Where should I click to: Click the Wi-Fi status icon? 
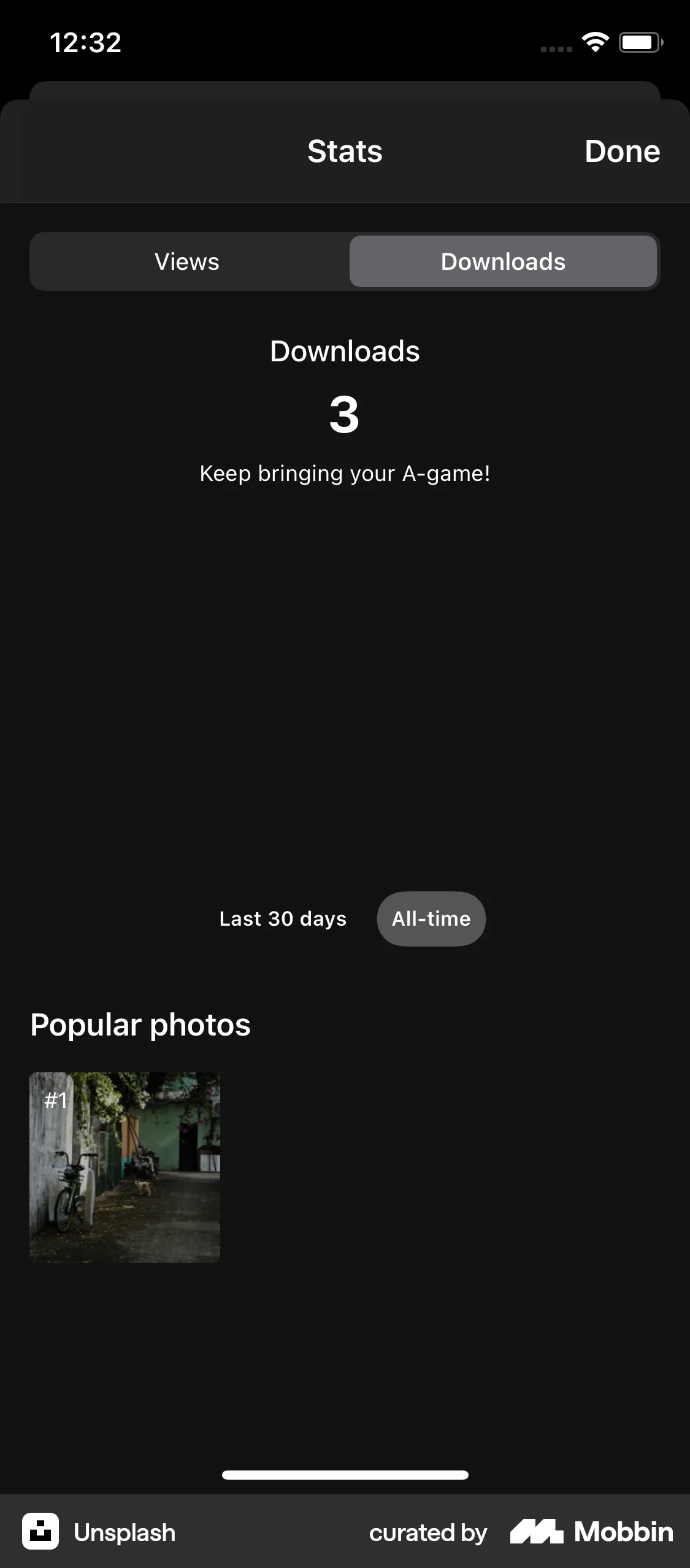(x=593, y=42)
